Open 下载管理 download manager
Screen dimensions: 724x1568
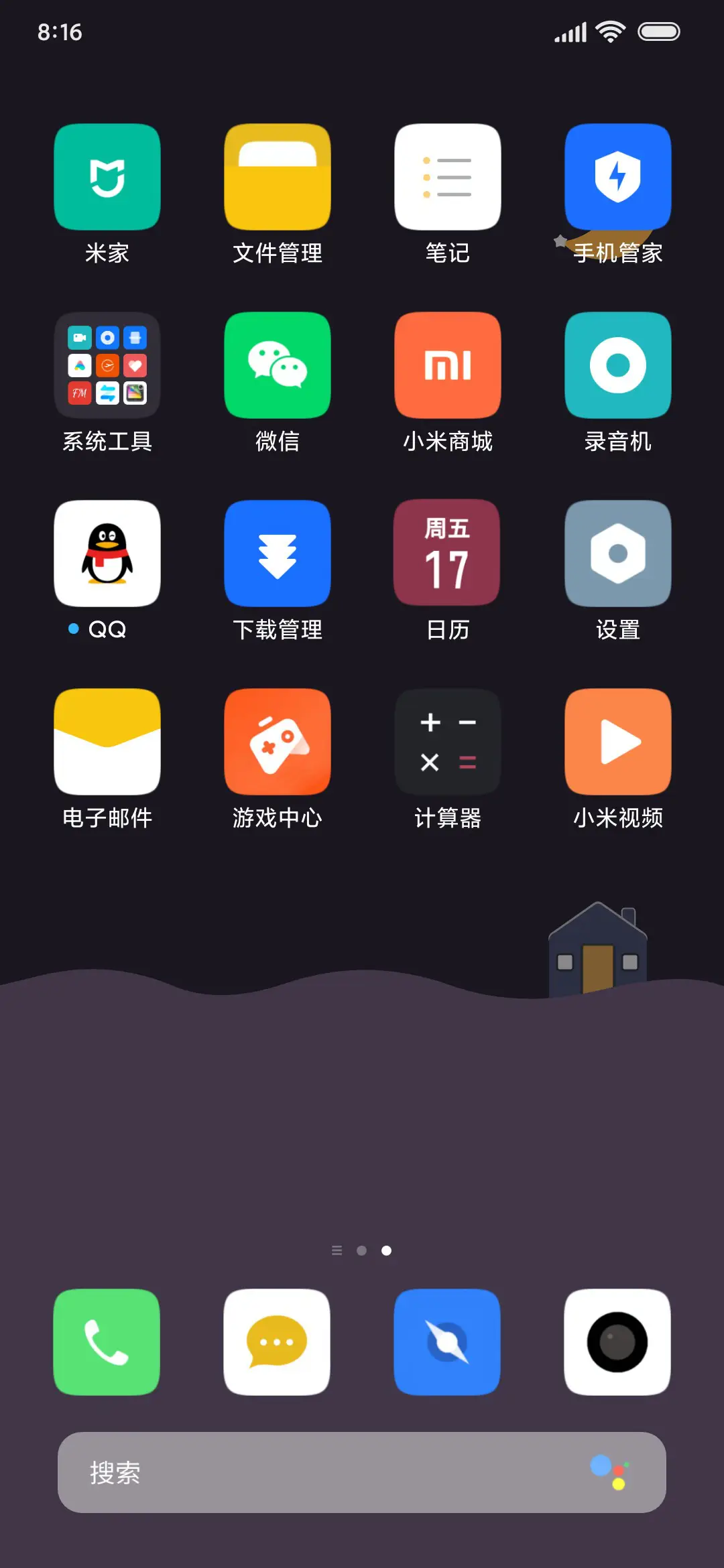point(278,554)
